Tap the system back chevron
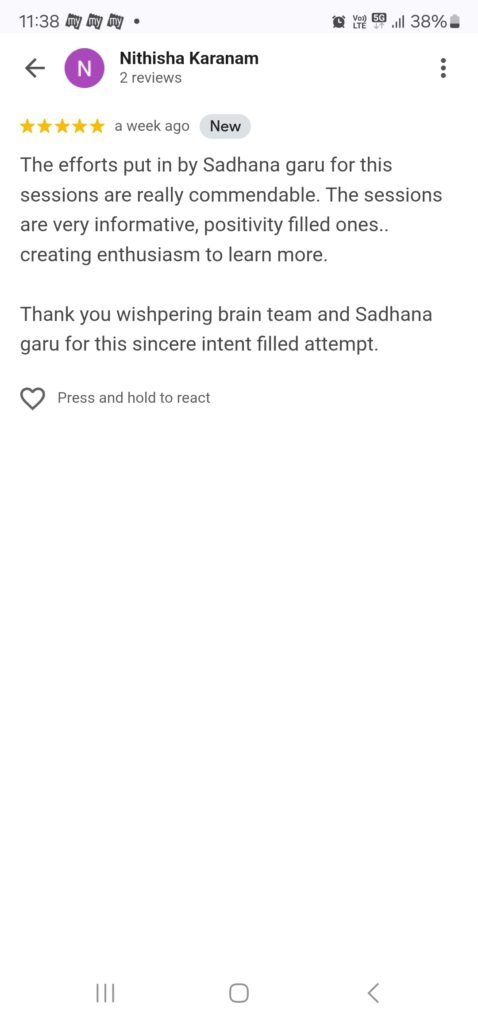 [x=373, y=993]
